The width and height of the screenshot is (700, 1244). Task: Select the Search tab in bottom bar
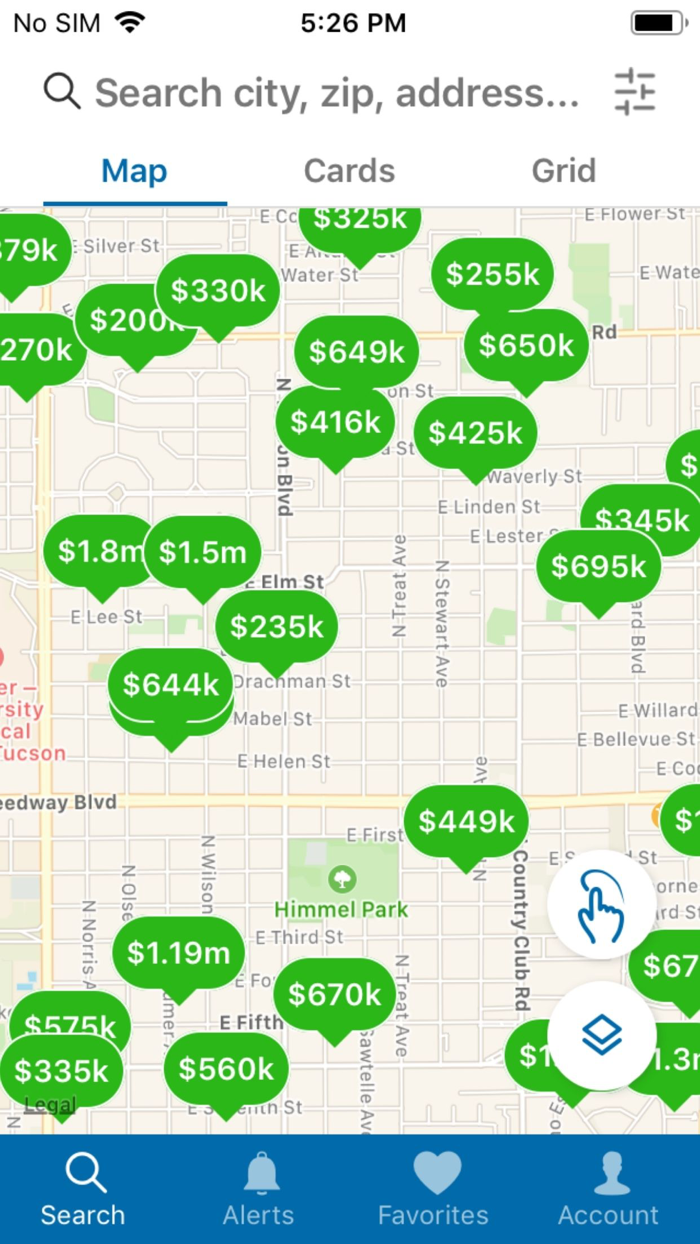[83, 1188]
